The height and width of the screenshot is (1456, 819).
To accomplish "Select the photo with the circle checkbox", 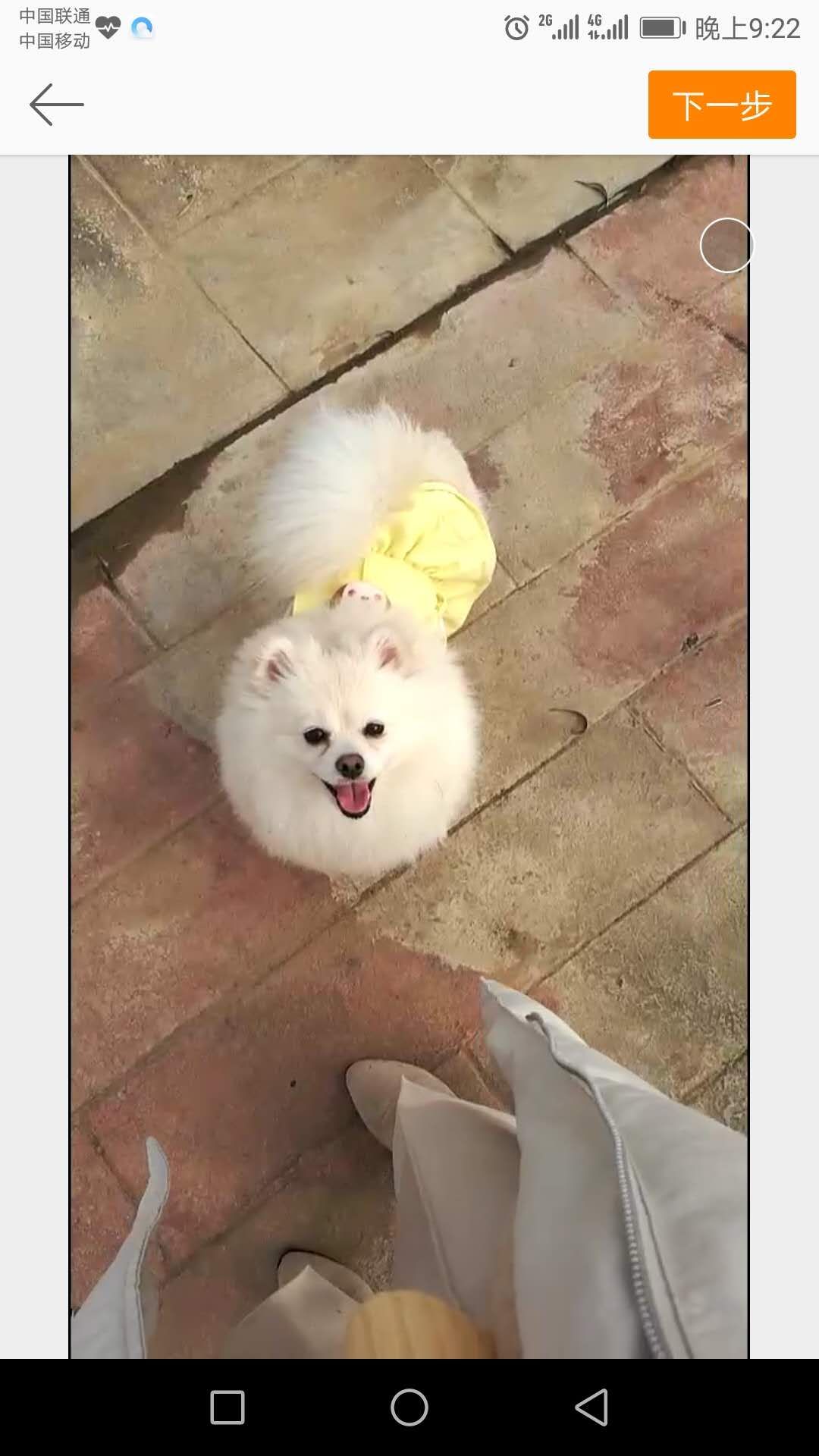I will tap(726, 245).
